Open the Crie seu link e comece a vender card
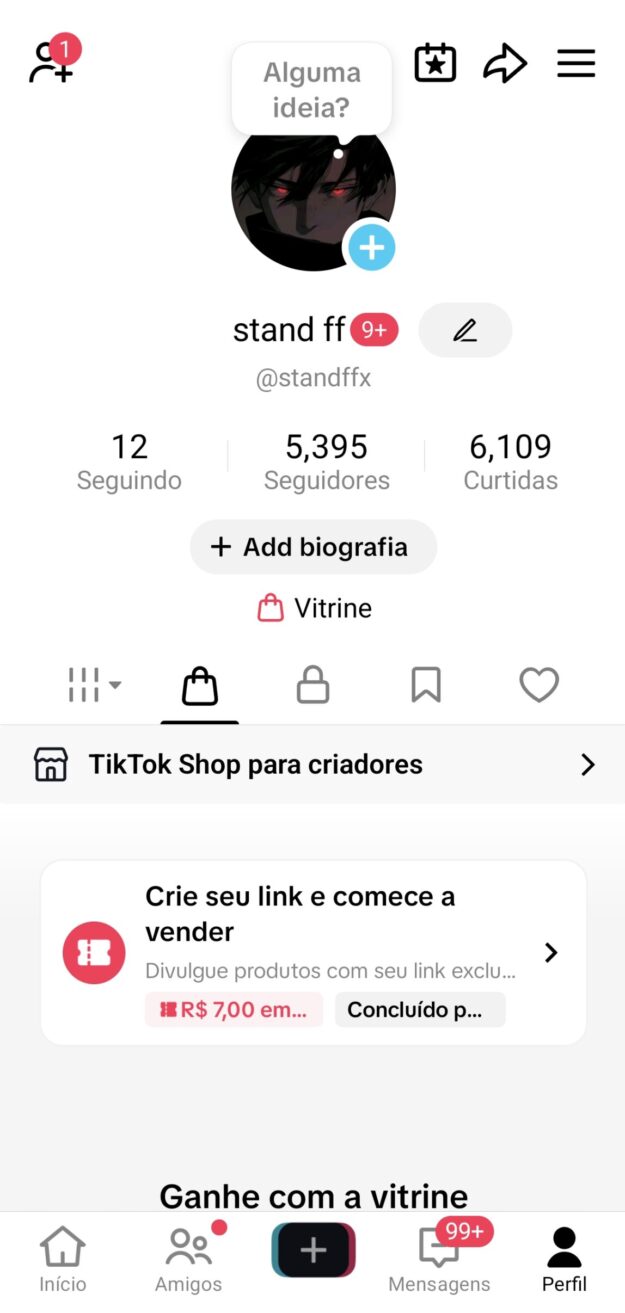625x1313 pixels. click(x=313, y=953)
